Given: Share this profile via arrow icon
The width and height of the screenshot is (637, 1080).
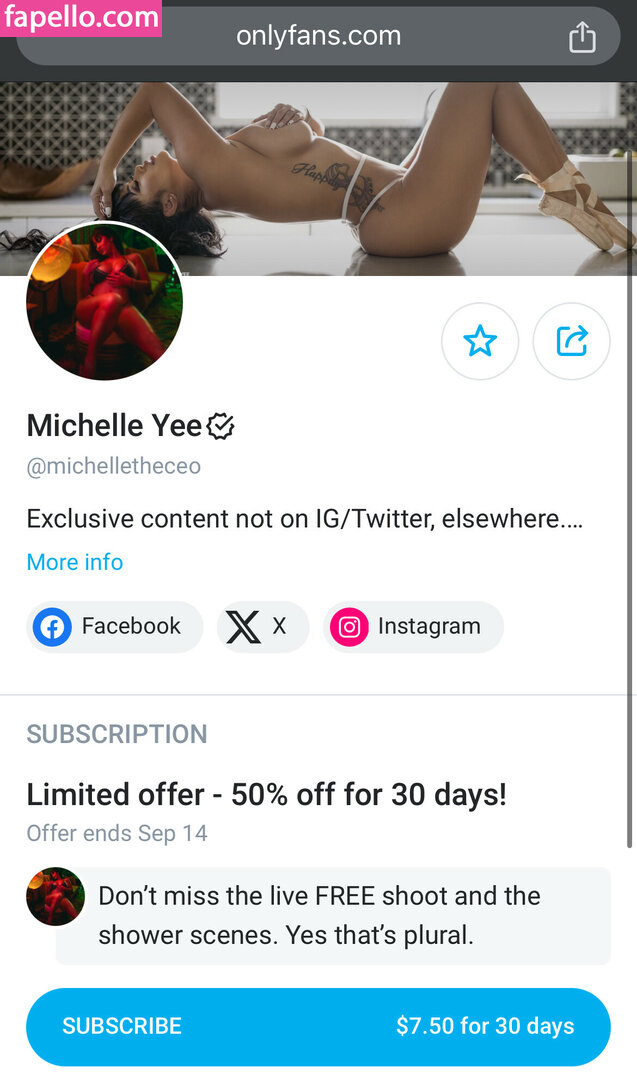Looking at the screenshot, I should pos(571,341).
